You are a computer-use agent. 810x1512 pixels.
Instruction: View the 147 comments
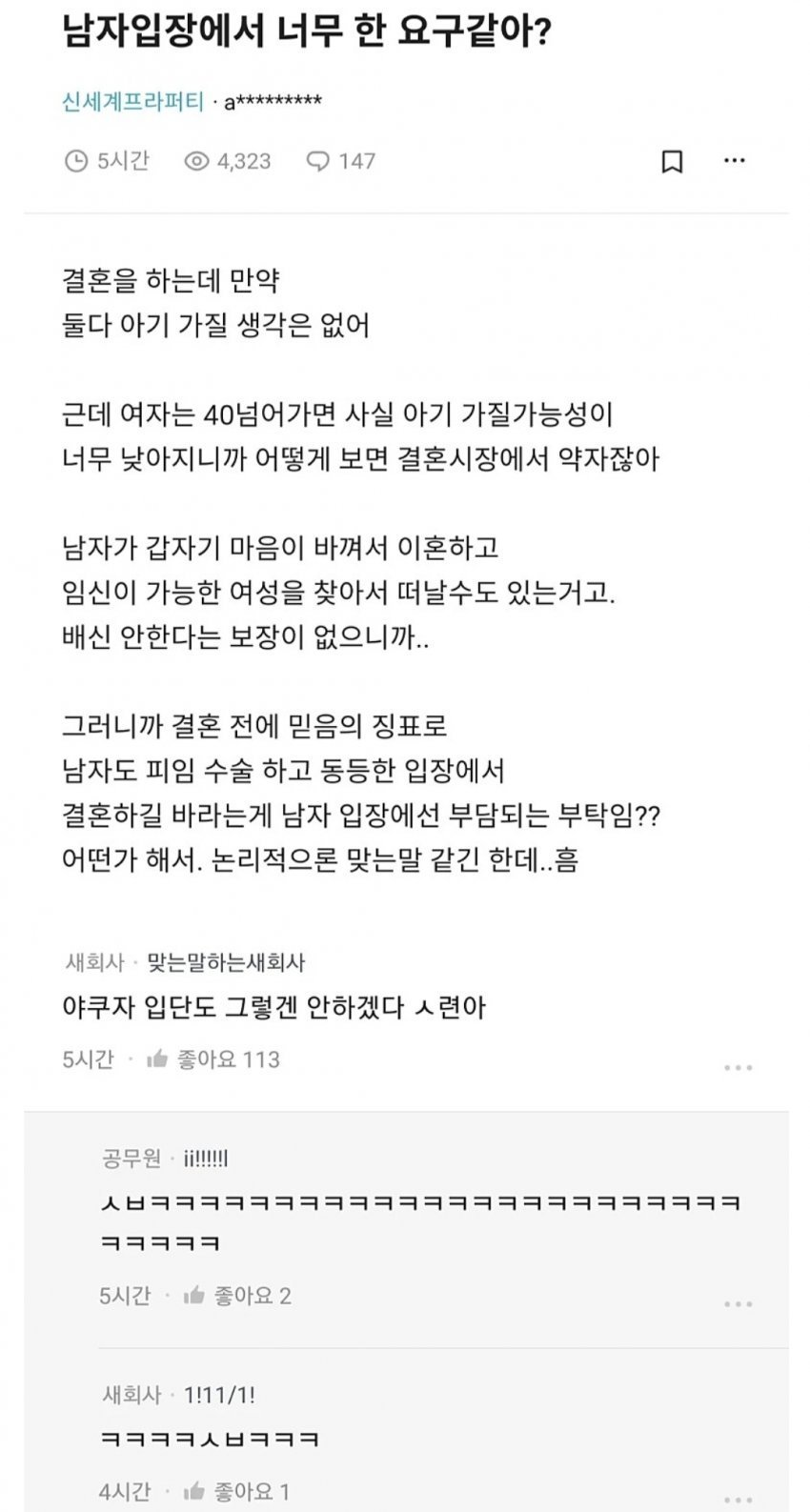[340, 161]
